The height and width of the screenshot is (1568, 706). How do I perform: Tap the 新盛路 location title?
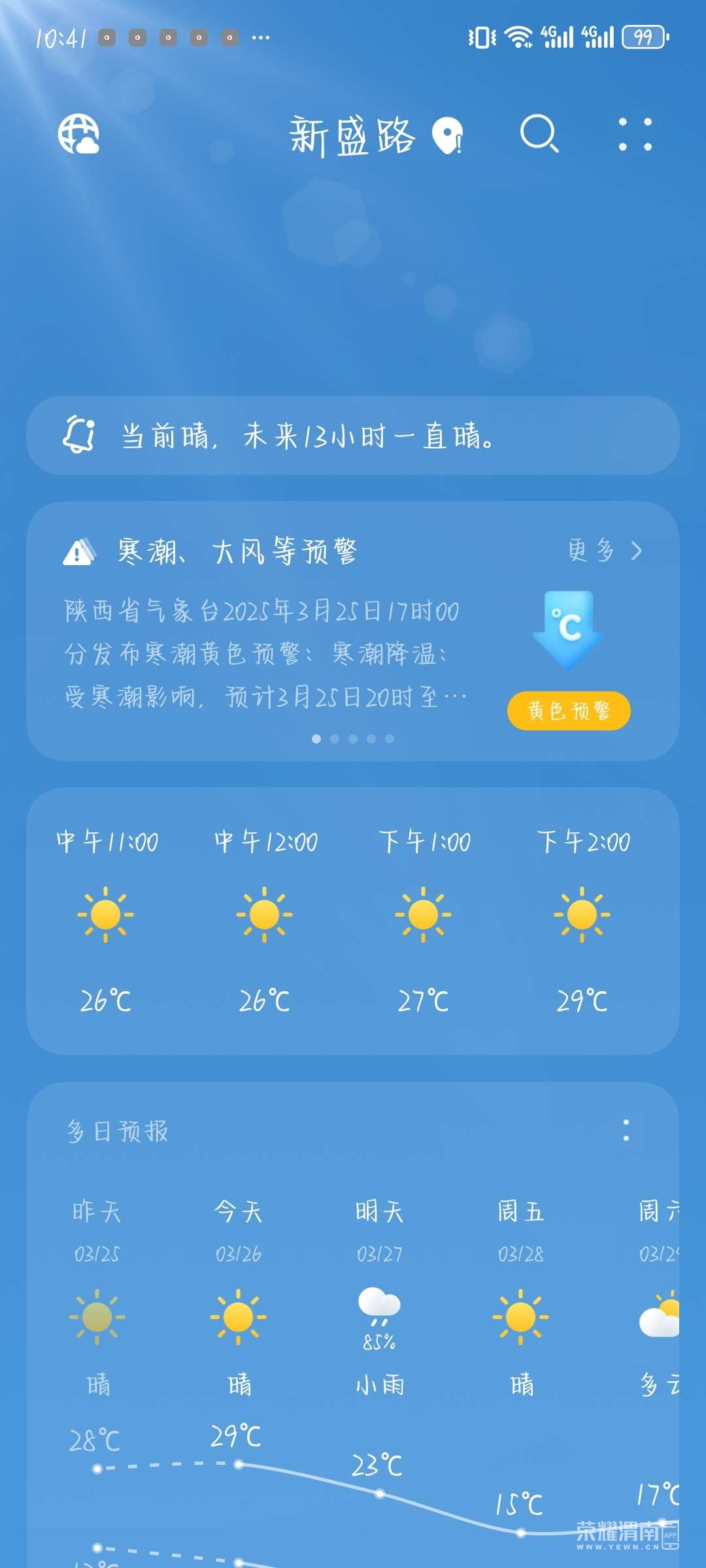(x=353, y=136)
